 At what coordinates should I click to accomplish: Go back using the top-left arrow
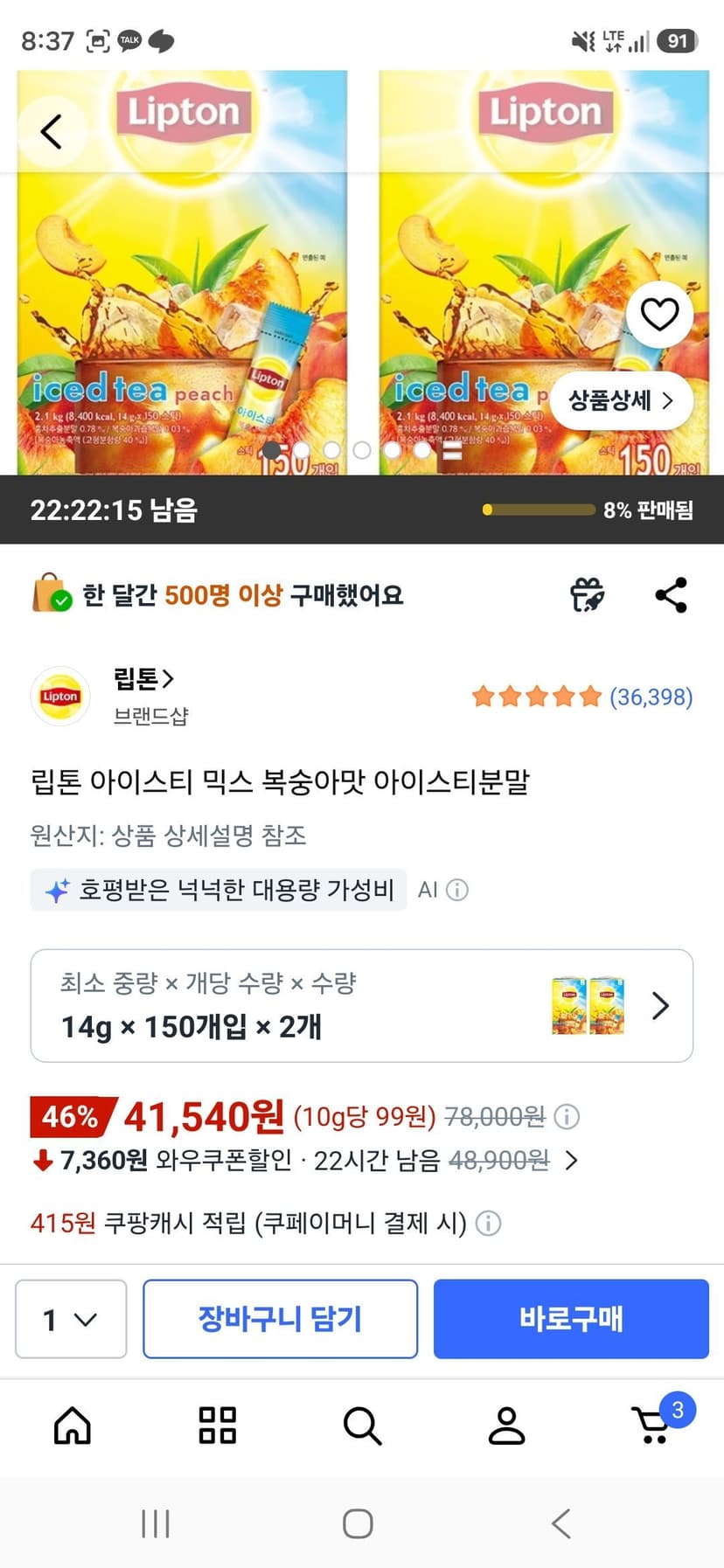(52, 132)
